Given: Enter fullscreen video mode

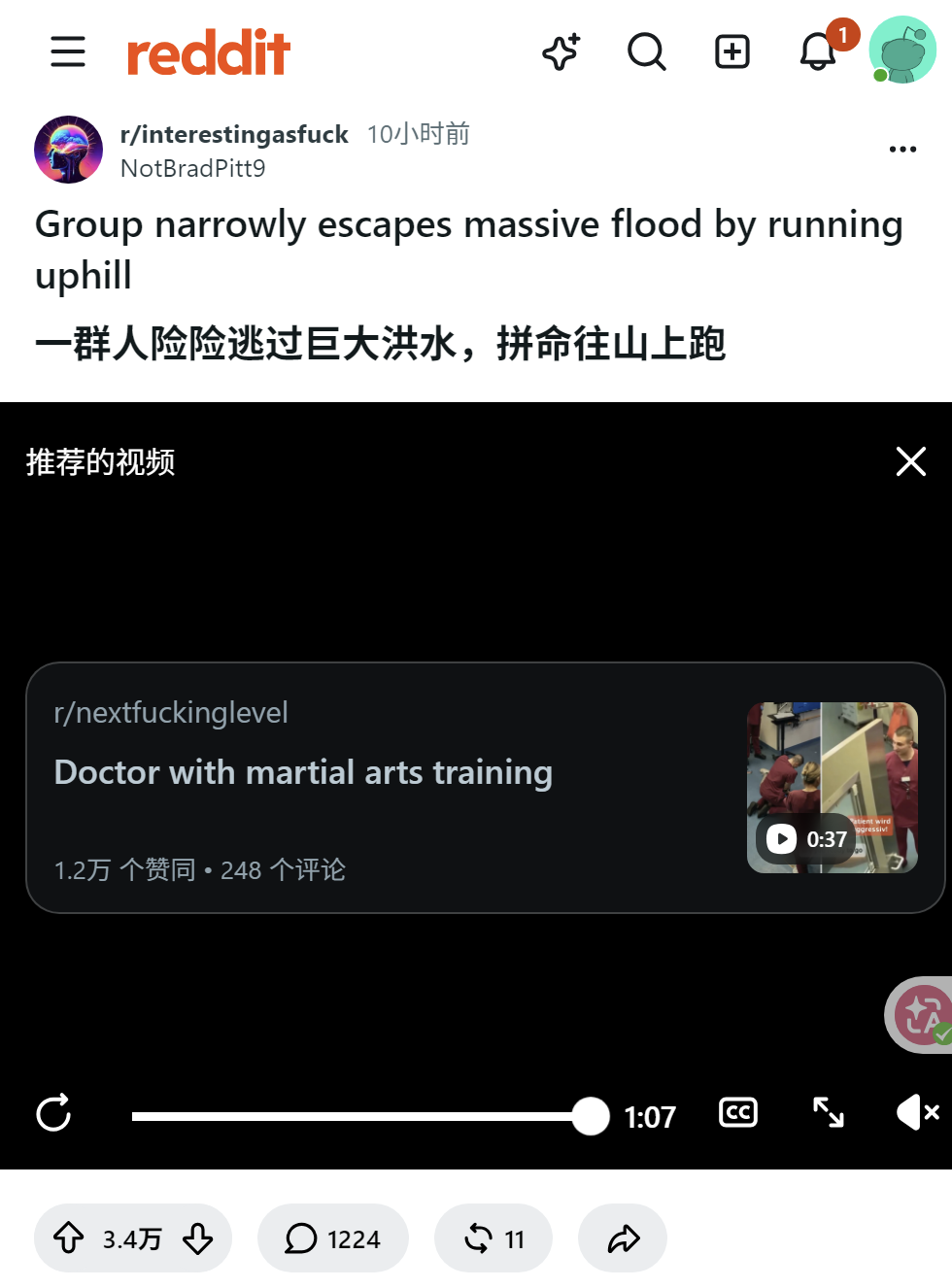Looking at the screenshot, I should pyautogui.click(x=829, y=1112).
